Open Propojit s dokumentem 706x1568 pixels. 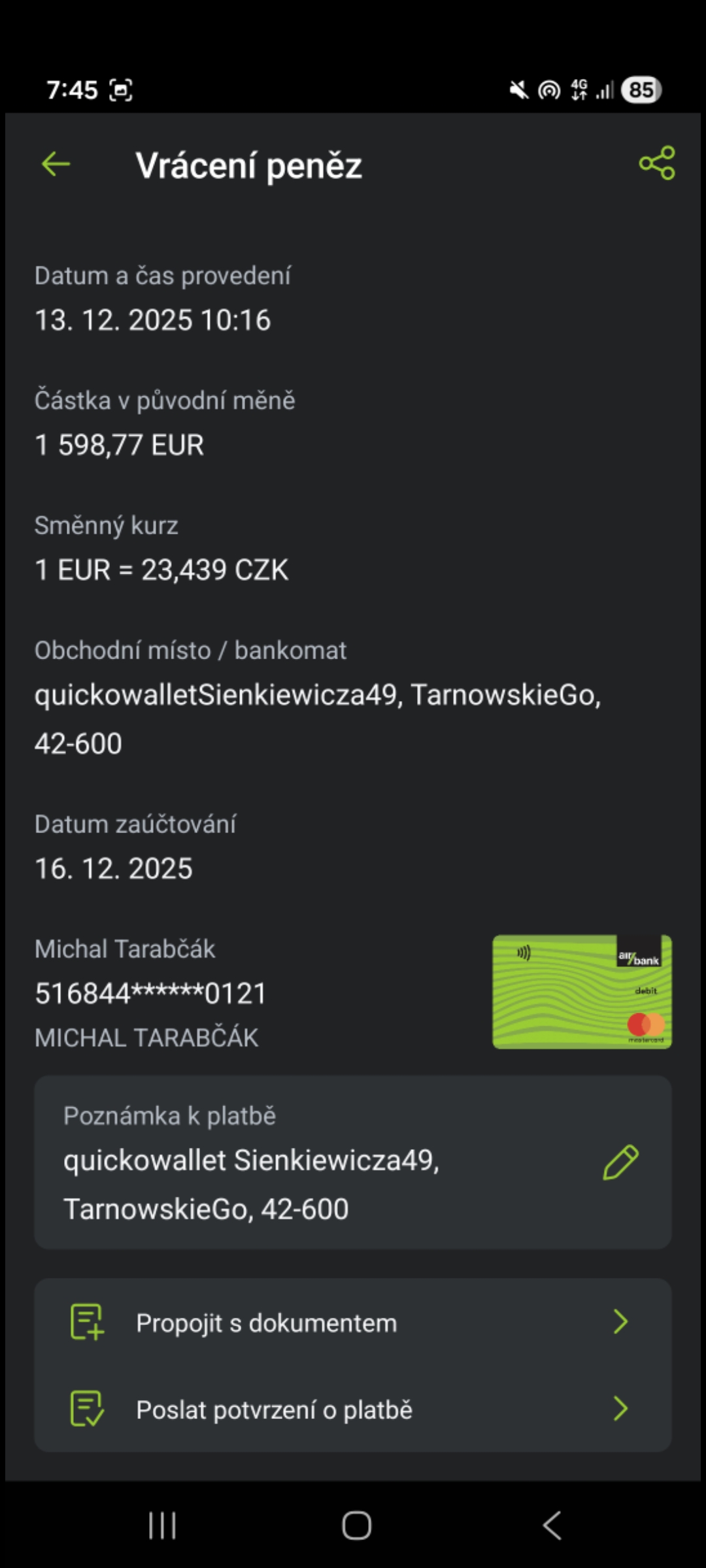[352, 1322]
